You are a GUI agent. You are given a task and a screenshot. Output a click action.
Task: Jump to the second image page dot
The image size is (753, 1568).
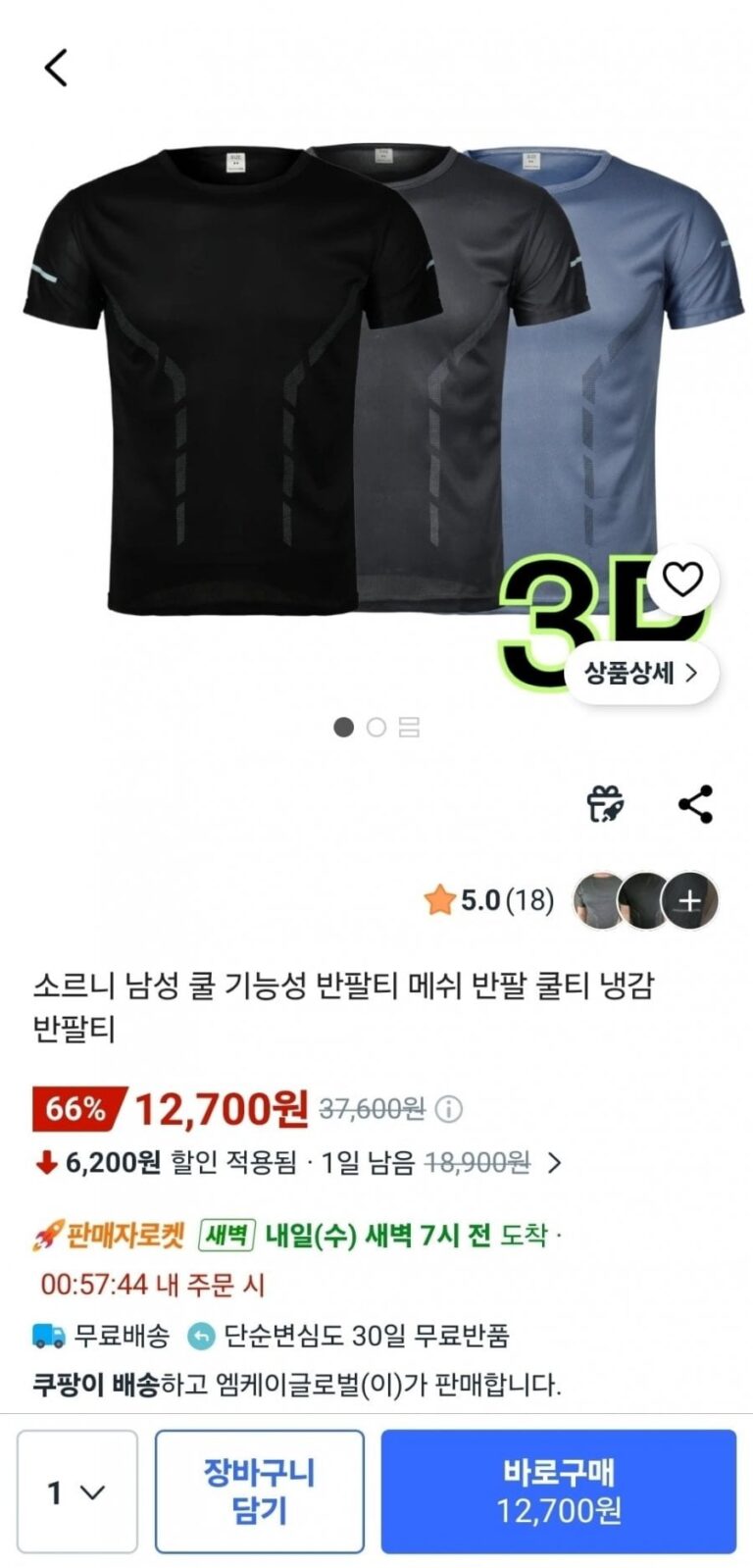click(x=376, y=728)
